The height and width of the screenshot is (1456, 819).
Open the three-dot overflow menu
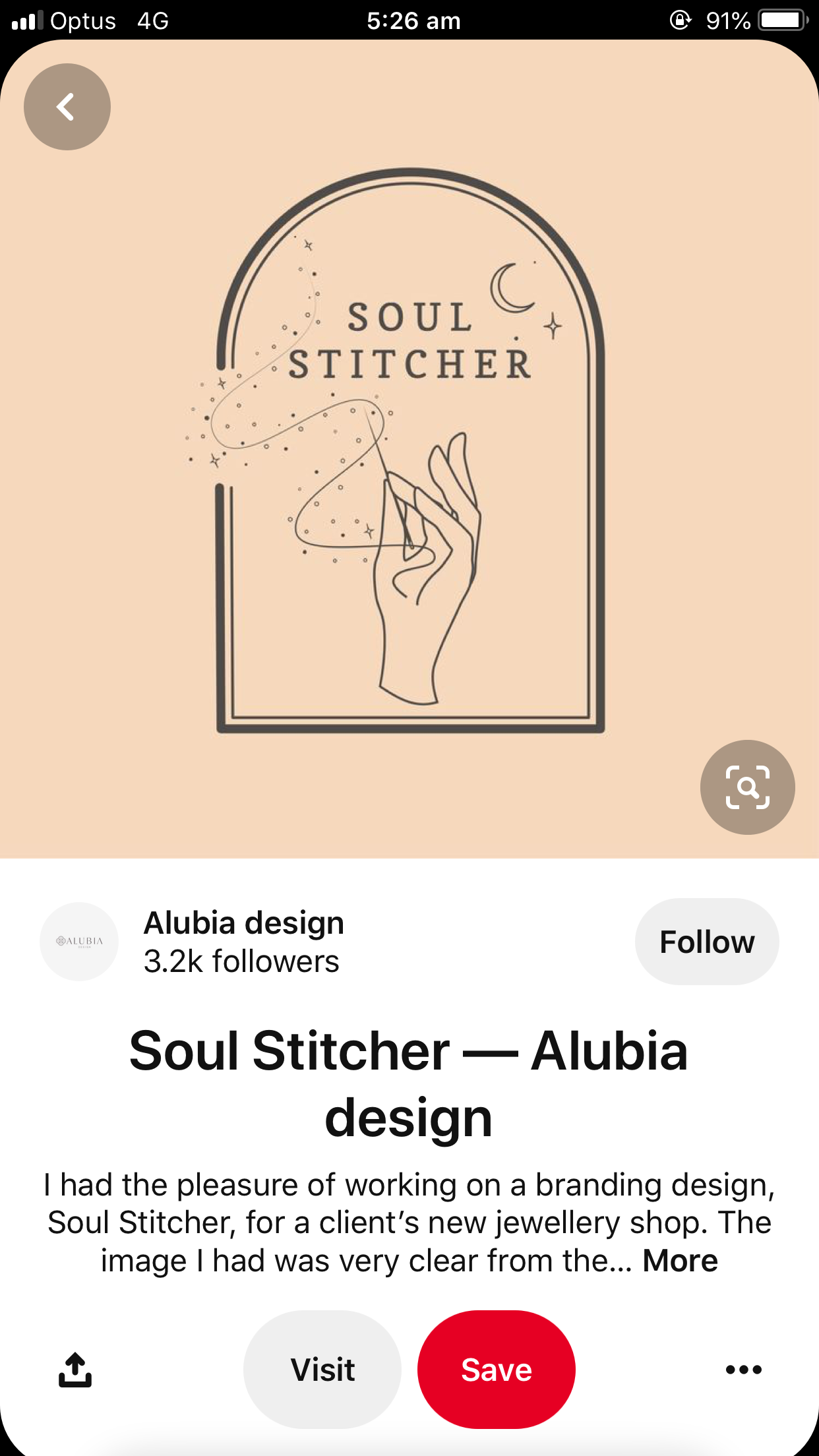coord(743,1370)
